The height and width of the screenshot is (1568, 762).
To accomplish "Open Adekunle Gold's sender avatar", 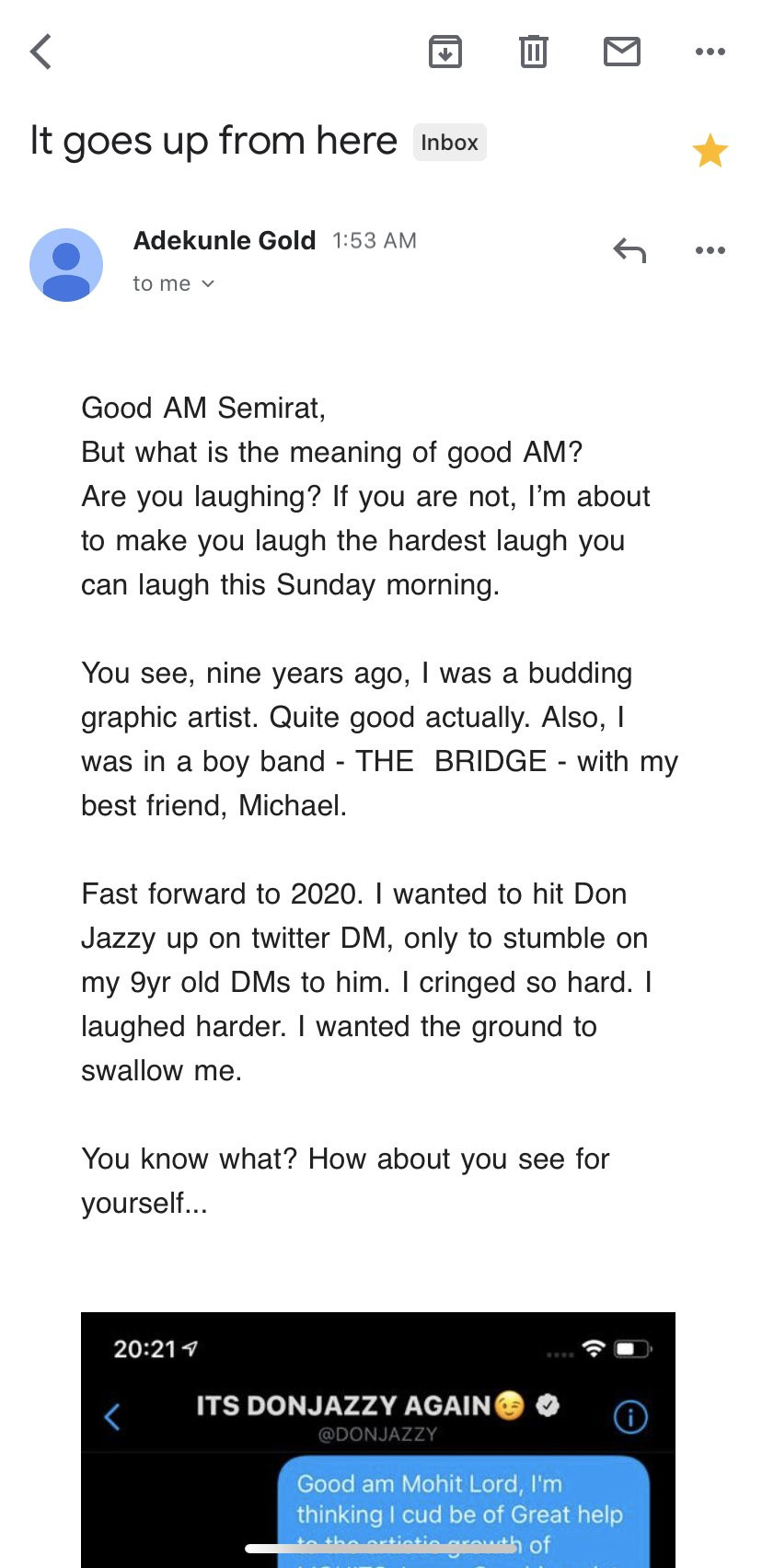I will click(66, 265).
